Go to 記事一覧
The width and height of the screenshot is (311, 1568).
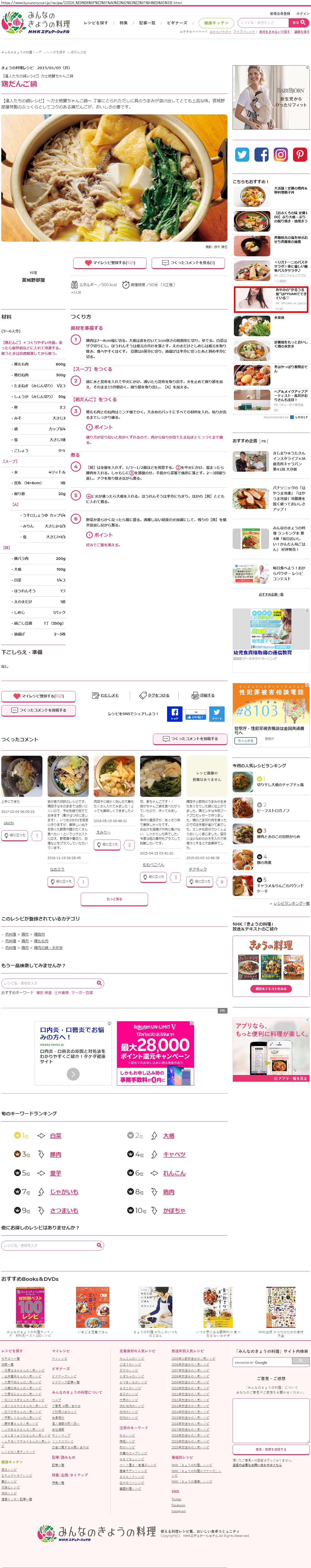tap(147, 23)
